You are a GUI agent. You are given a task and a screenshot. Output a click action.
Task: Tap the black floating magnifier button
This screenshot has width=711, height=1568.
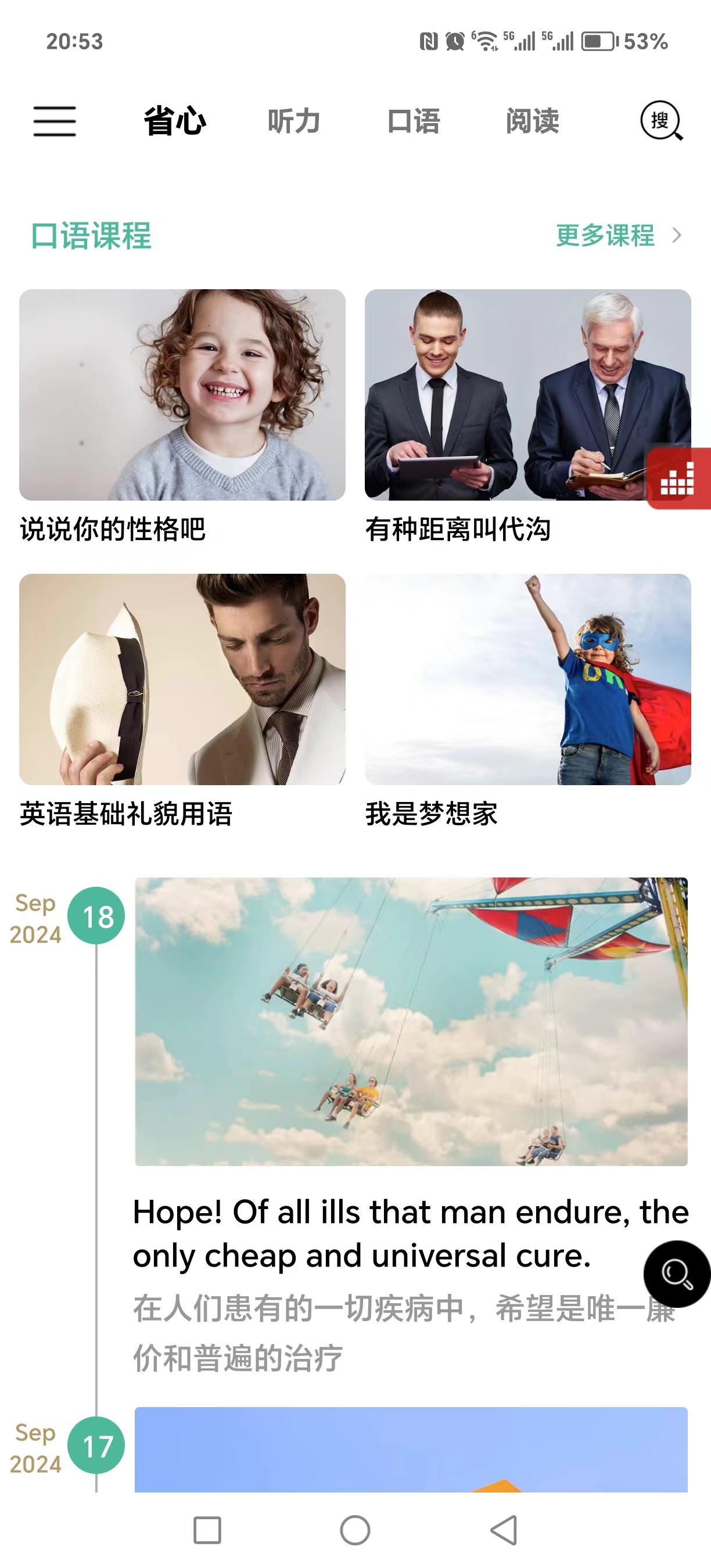[676, 1274]
